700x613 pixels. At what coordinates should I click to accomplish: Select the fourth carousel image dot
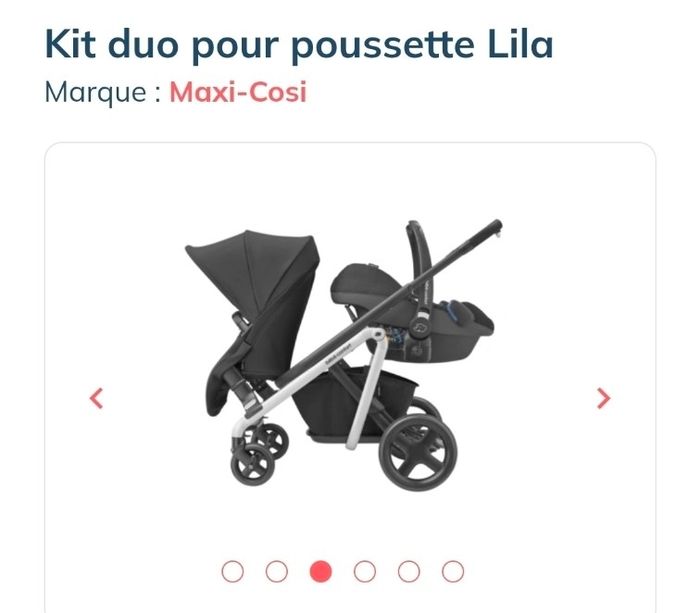tap(365, 571)
